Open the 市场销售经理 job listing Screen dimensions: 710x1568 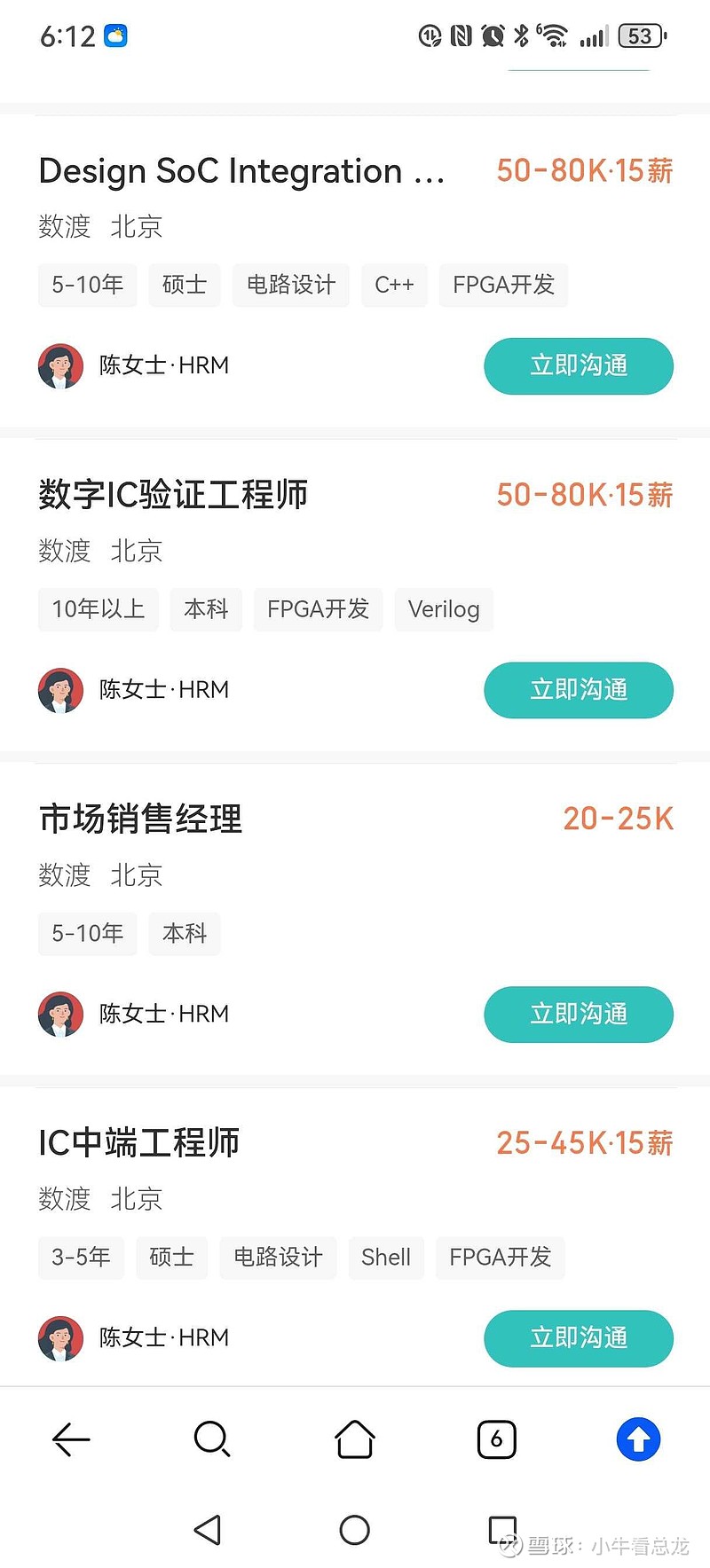pyautogui.click(x=140, y=819)
